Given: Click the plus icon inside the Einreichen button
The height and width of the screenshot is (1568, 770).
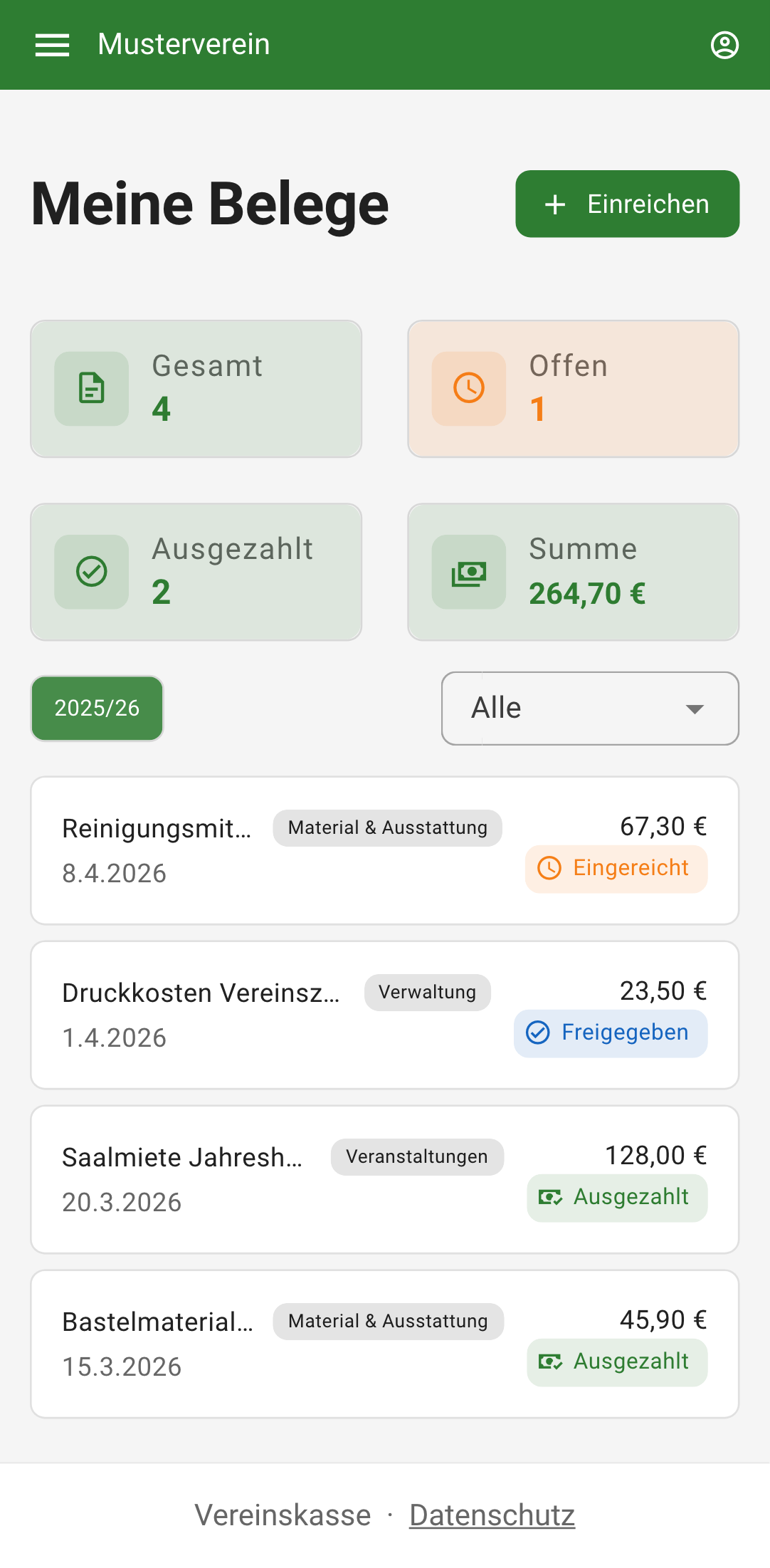Looking at the screenshot, I should click(554, 204).
